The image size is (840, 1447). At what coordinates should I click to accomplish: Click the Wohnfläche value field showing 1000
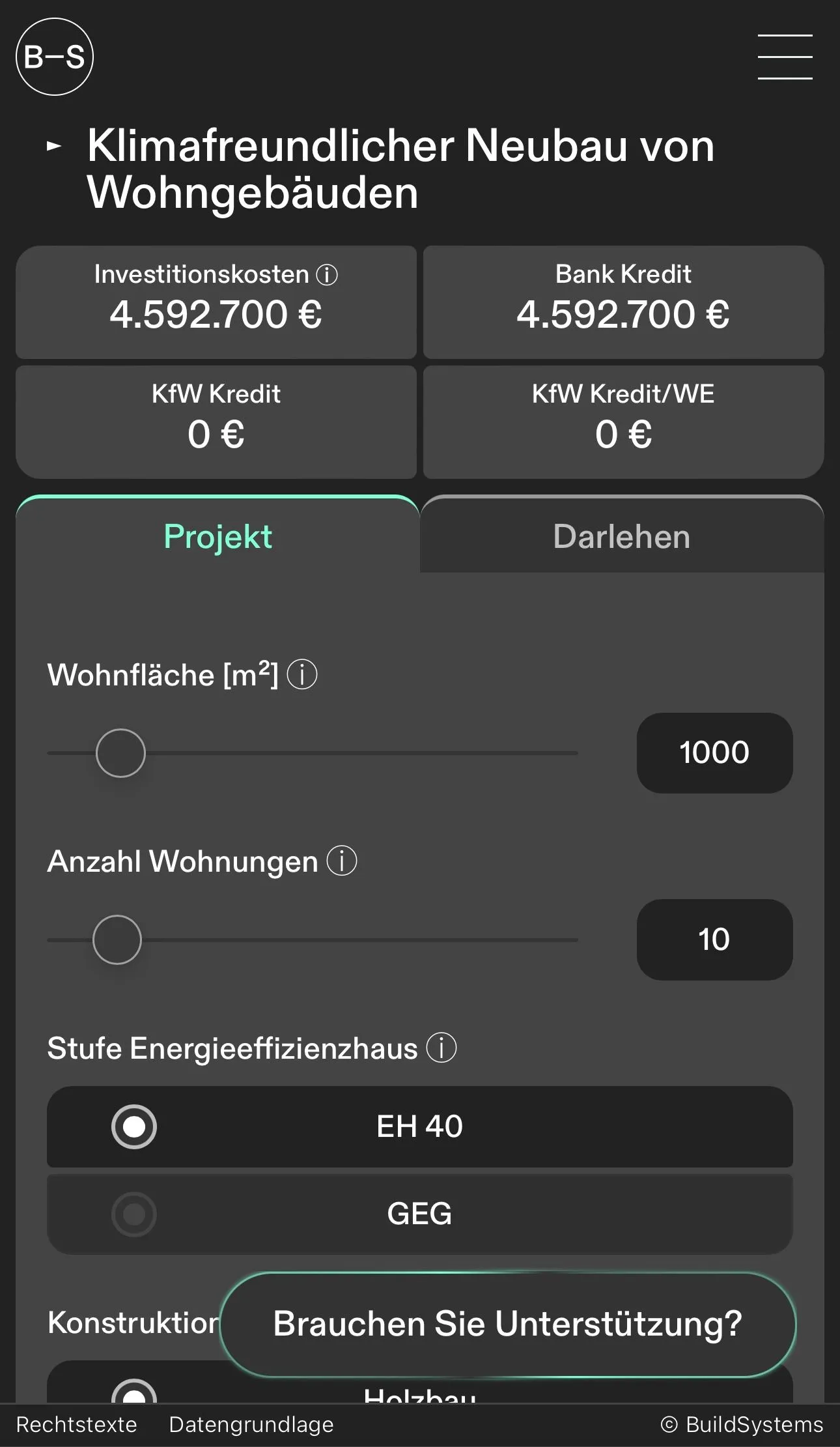[x=714, y=752]
